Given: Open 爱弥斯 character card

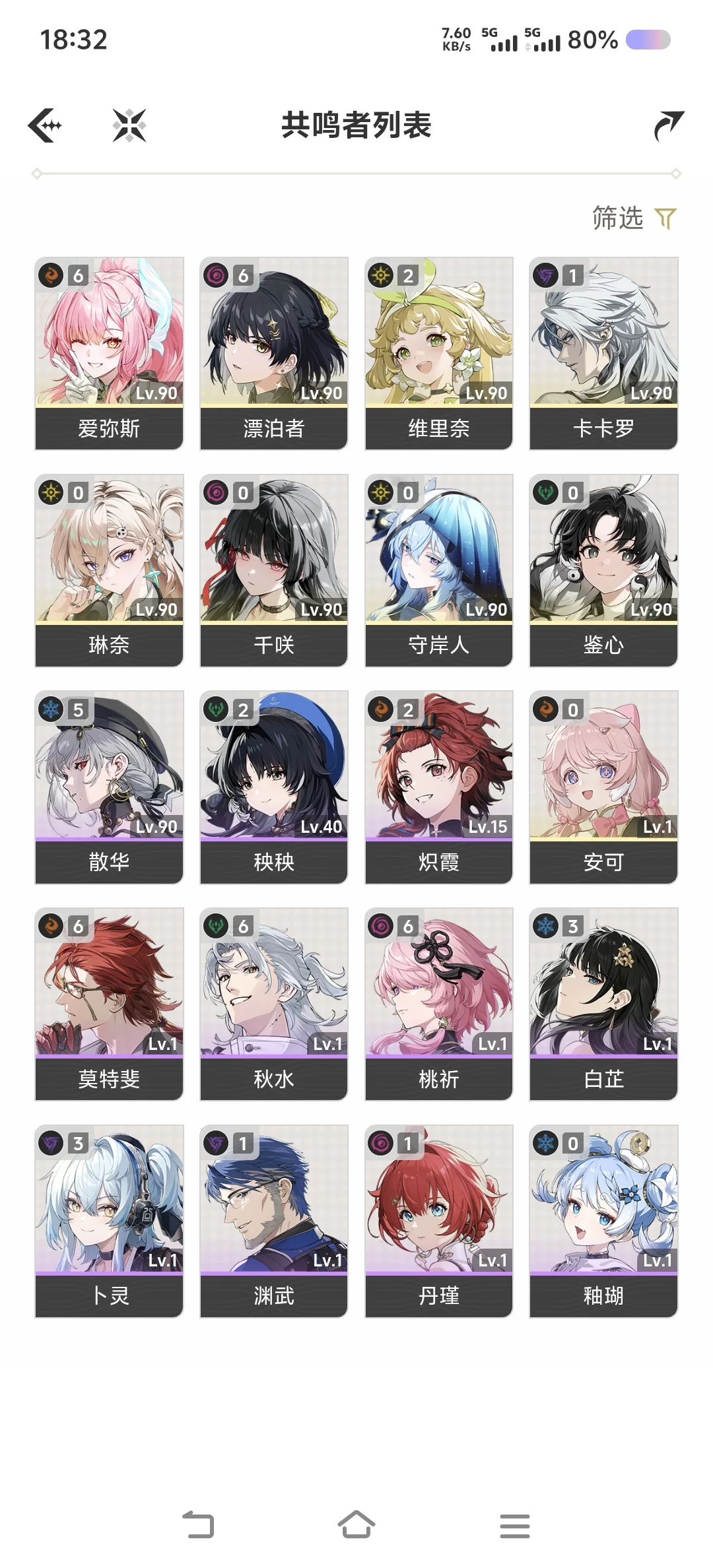Looking at the screenshot, I should point(109,353).
